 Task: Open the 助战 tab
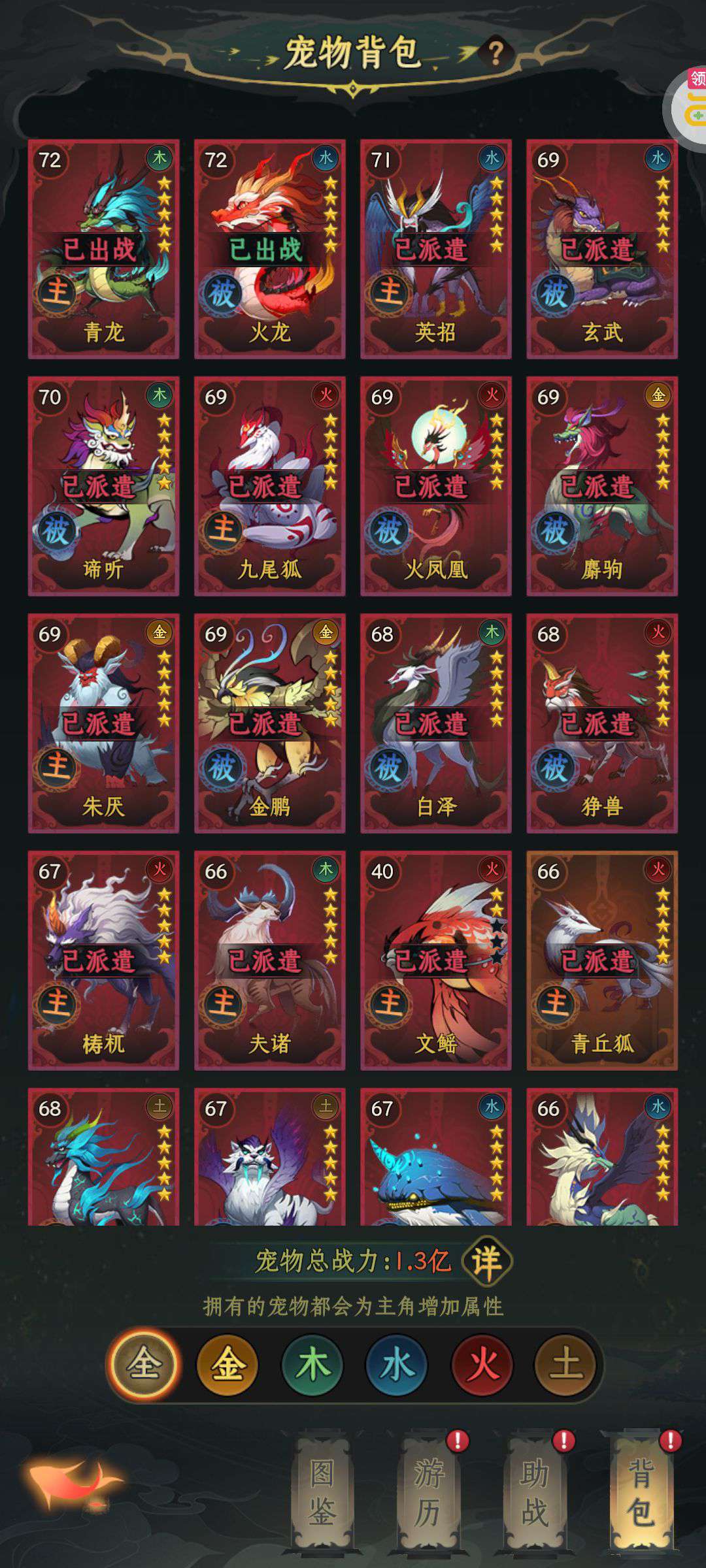click(x=534, y=1493)
